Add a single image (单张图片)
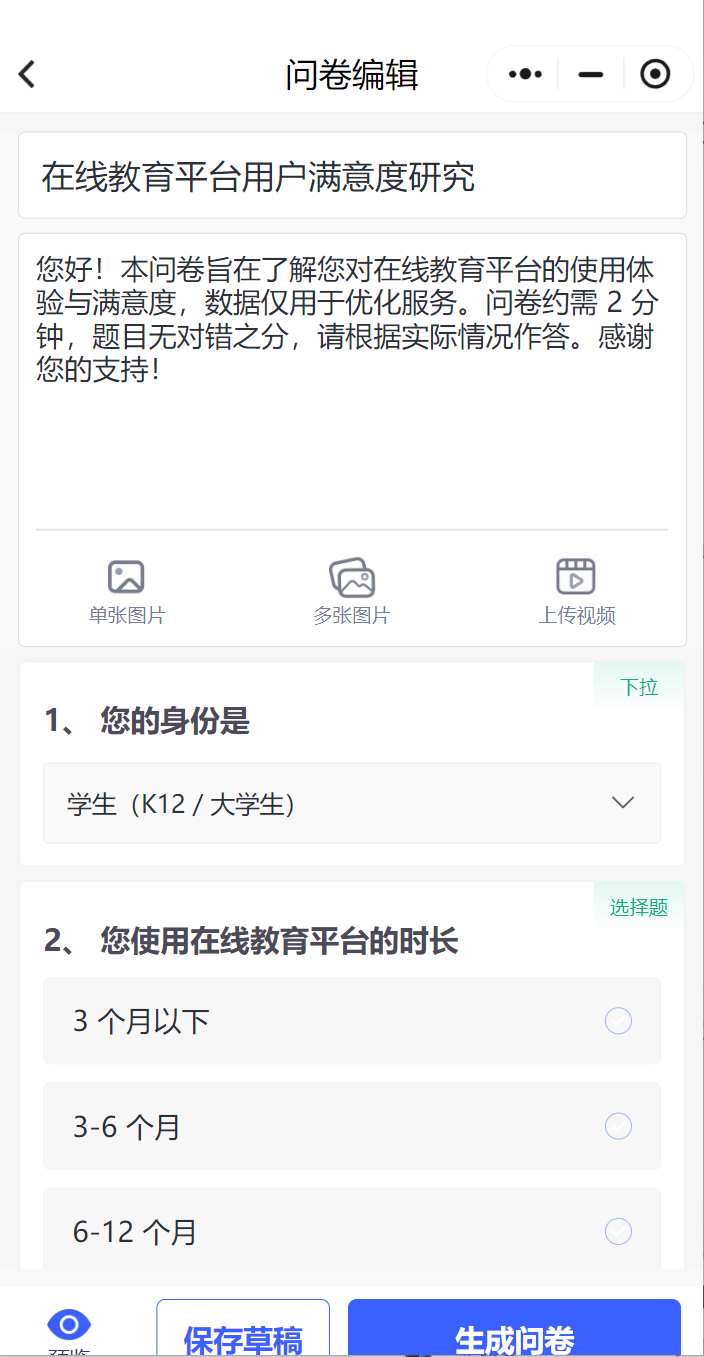This screenshot has width=704, height=1357. point(127,592)
